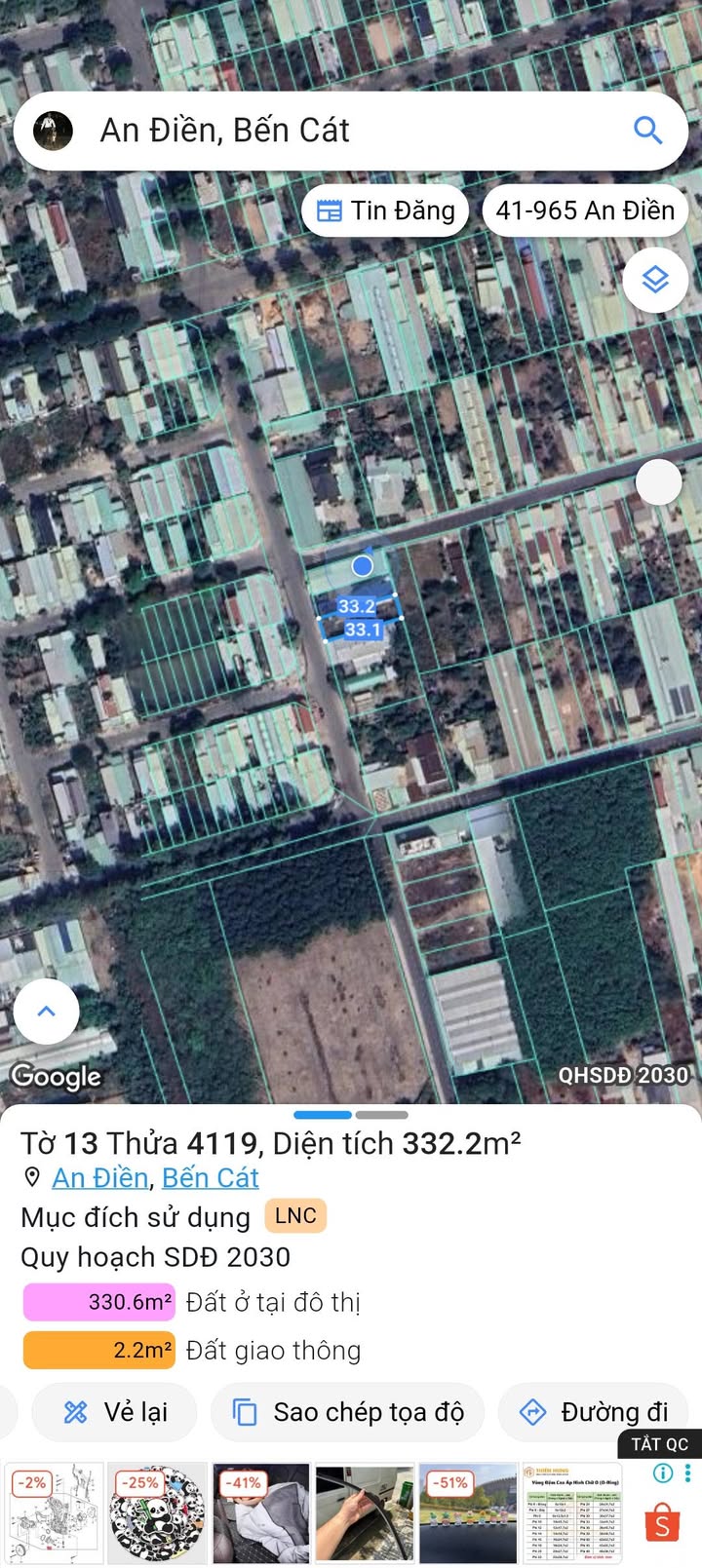Open the An Điền link

point(100,1178)
